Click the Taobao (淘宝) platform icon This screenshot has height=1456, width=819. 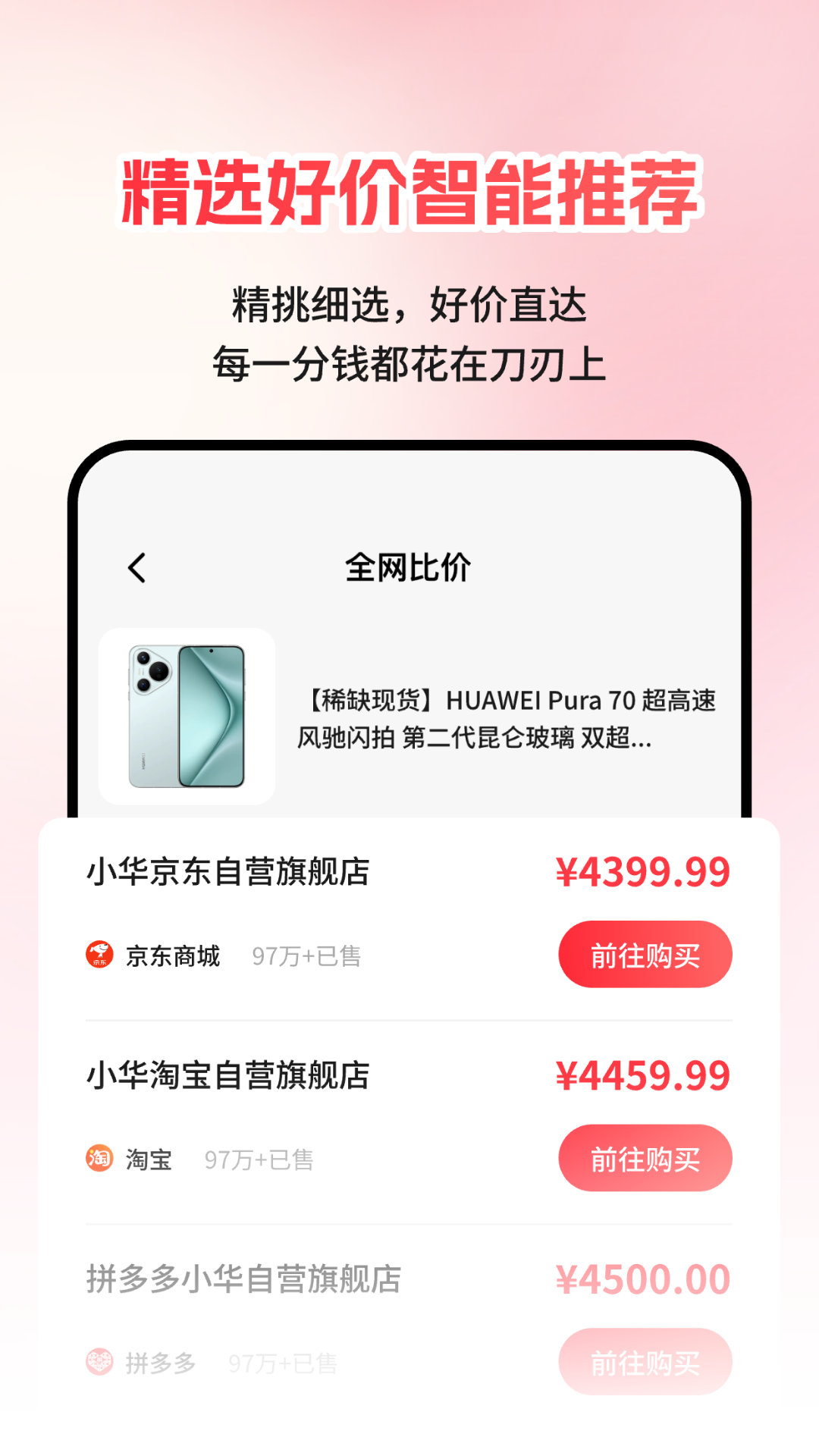click(100, 1159)
